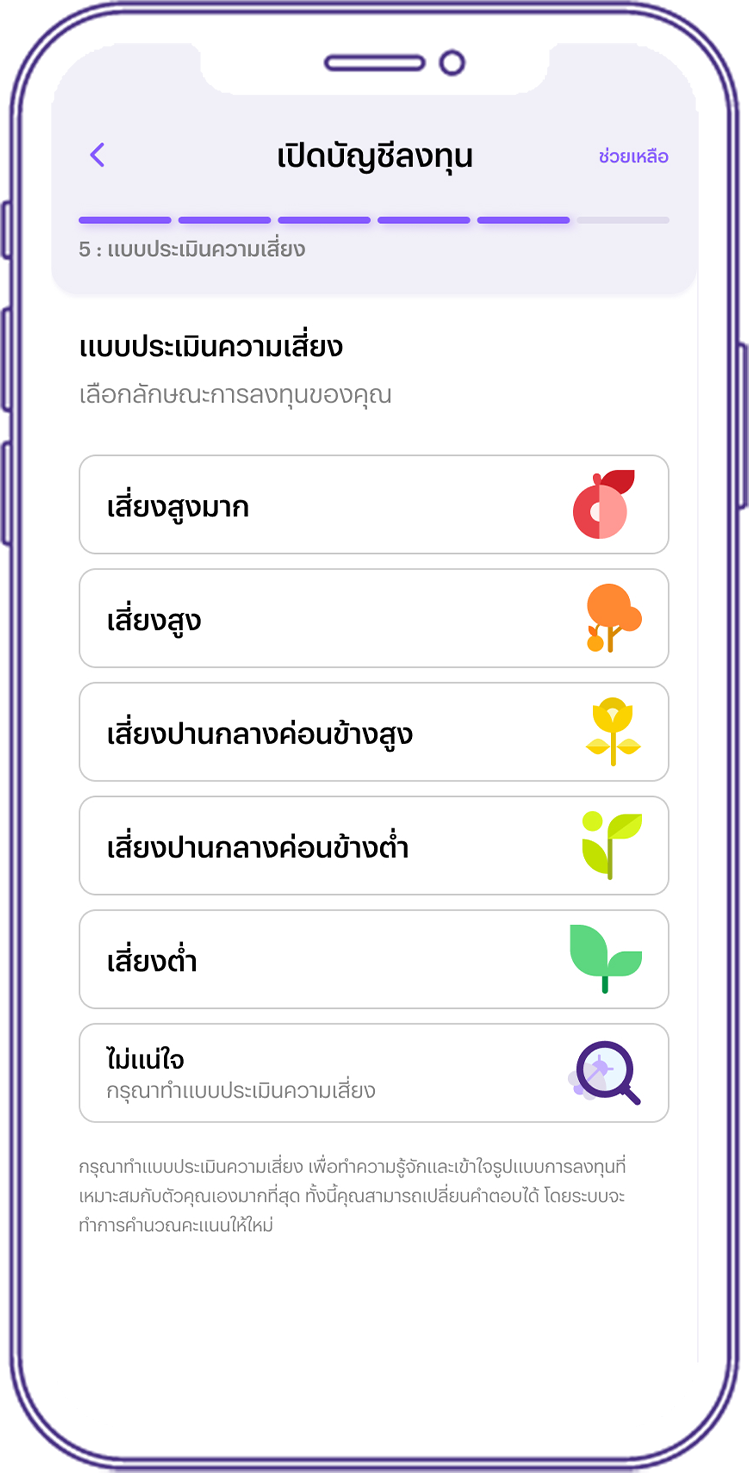Open ไม่แน่ใจ to take the assessment
Image resolution: width=750 pixels, height=1474 pixels.
click(374, 1073)
